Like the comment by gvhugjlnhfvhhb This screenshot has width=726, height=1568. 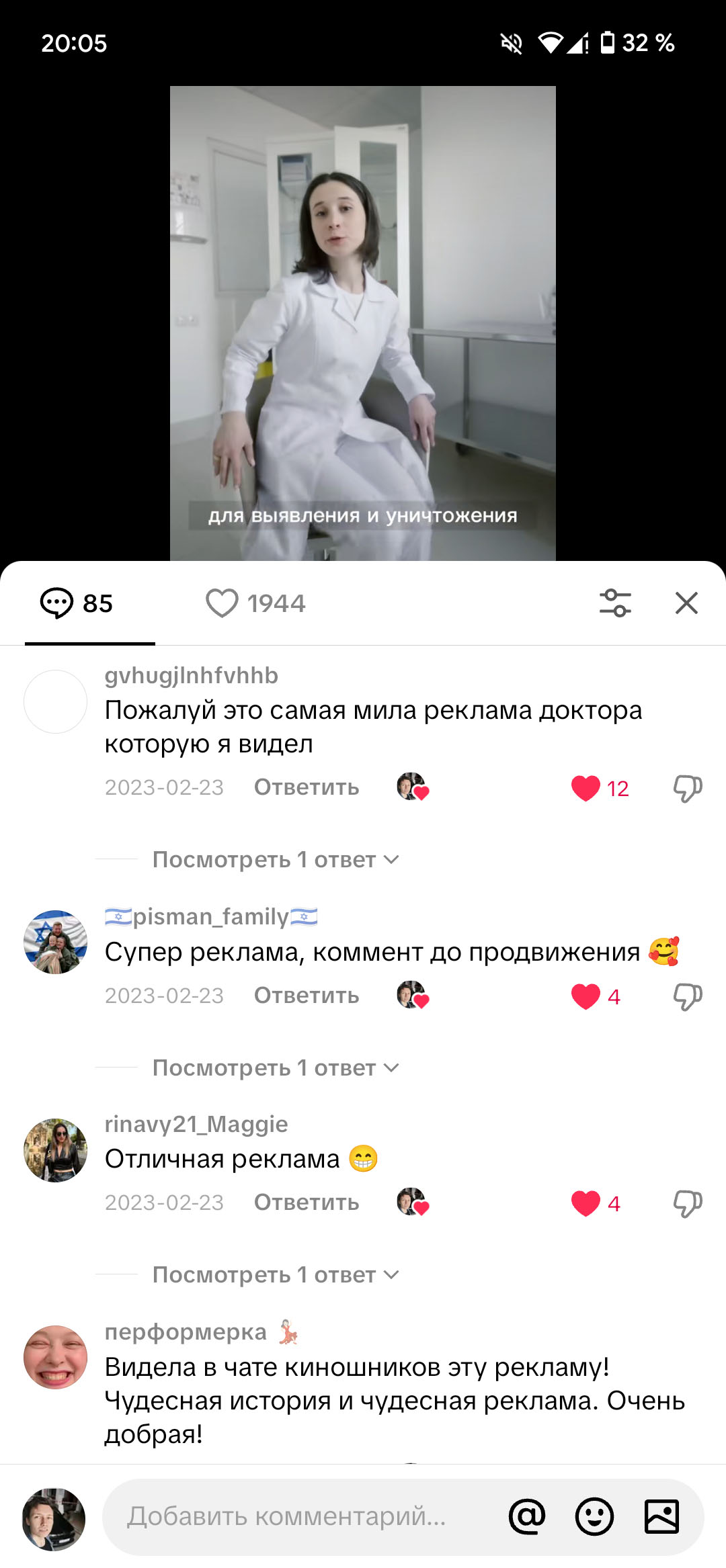[586, 788]
